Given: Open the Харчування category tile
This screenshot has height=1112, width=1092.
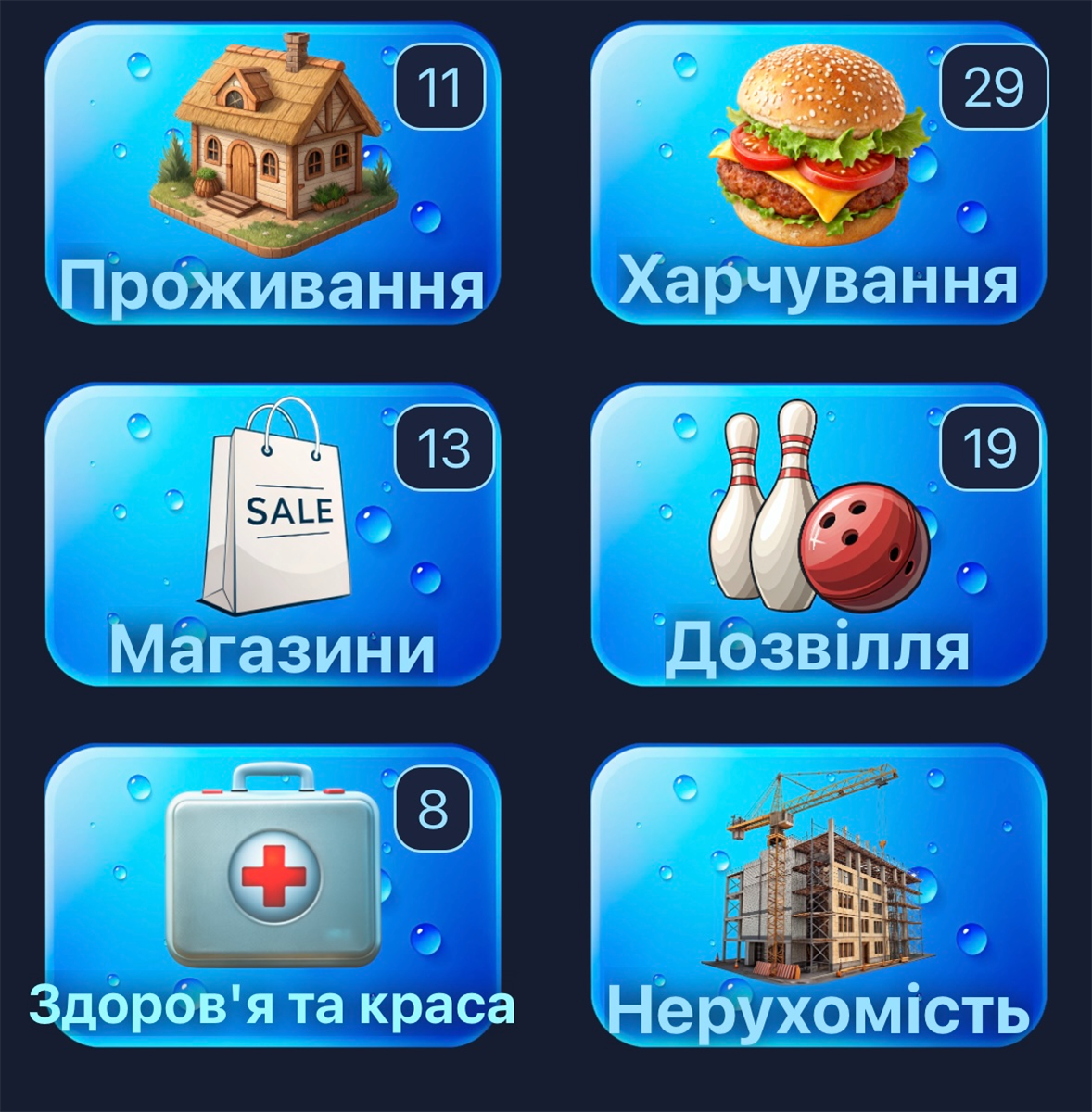Looking at the screenshot, I should coord(819,174).
